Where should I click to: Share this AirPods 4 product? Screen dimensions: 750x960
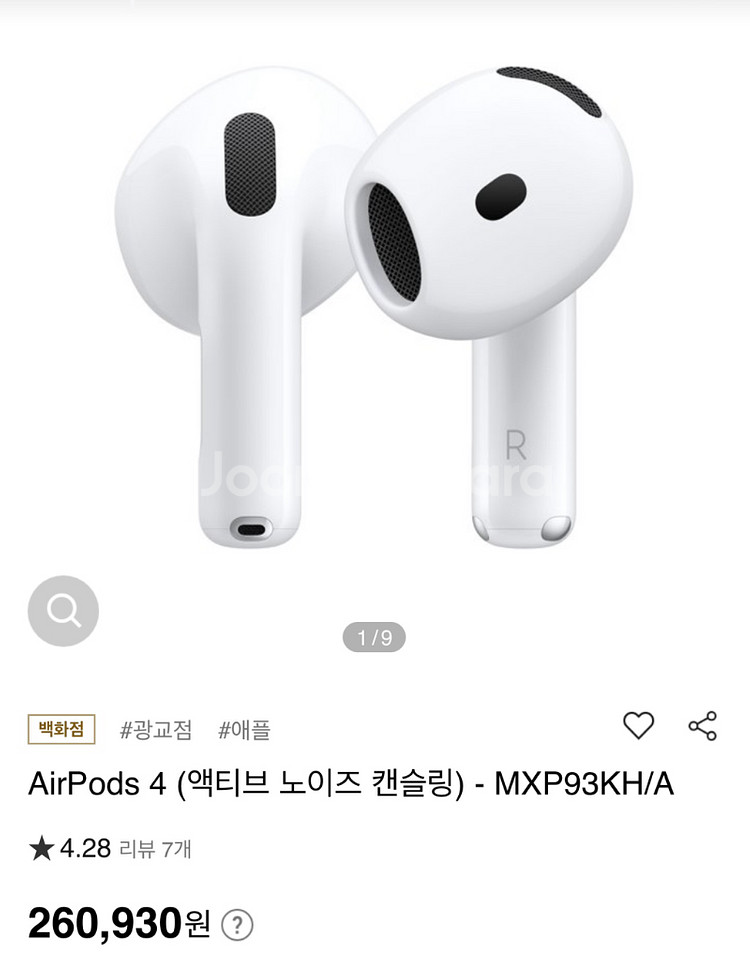703,726
